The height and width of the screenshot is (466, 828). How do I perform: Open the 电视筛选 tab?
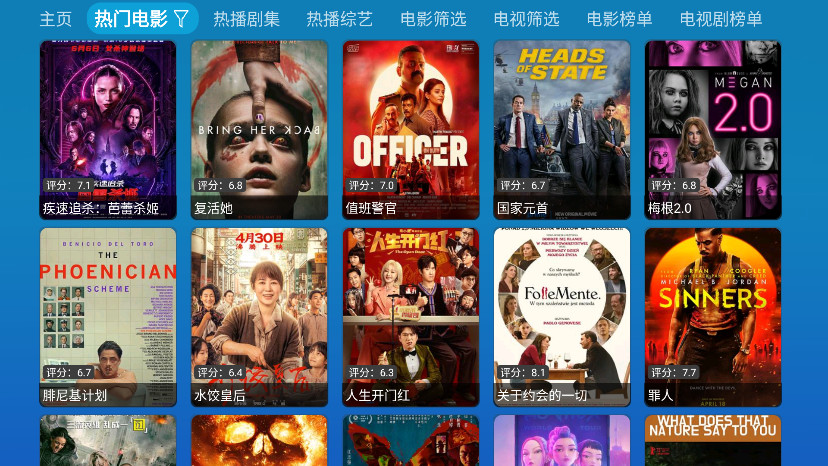point(526,19)
